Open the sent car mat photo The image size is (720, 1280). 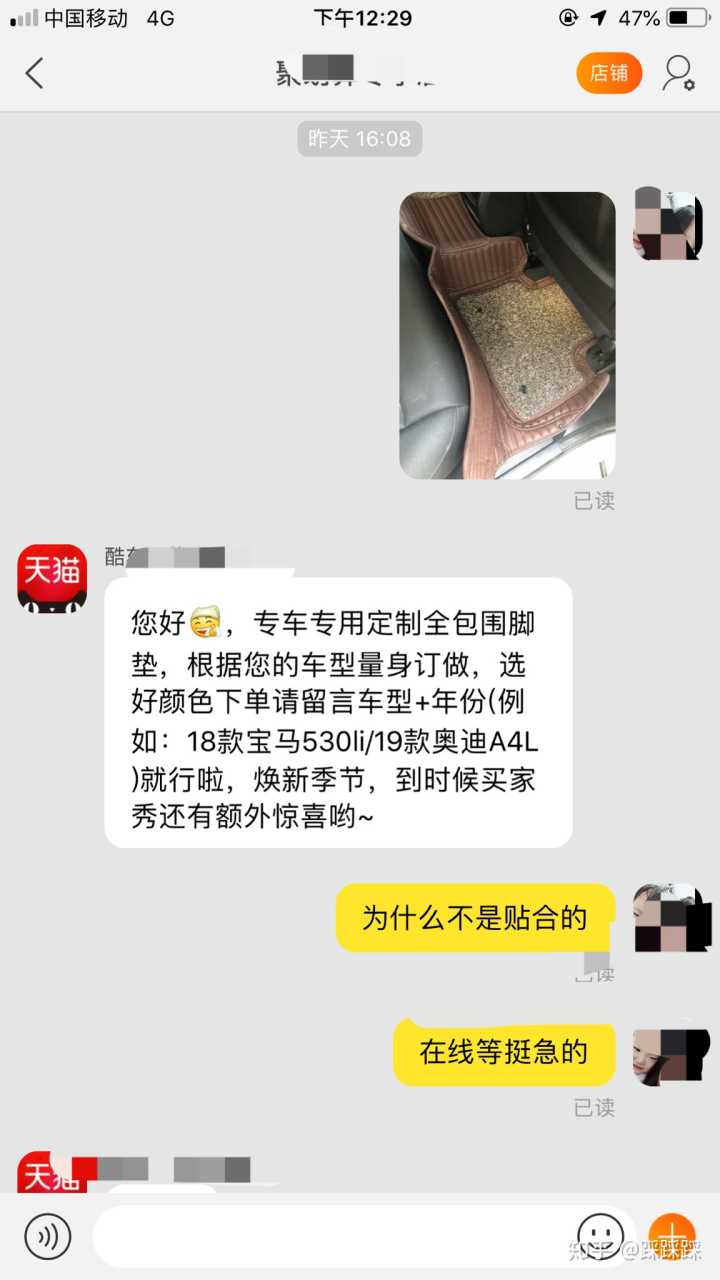pos(507,335)
